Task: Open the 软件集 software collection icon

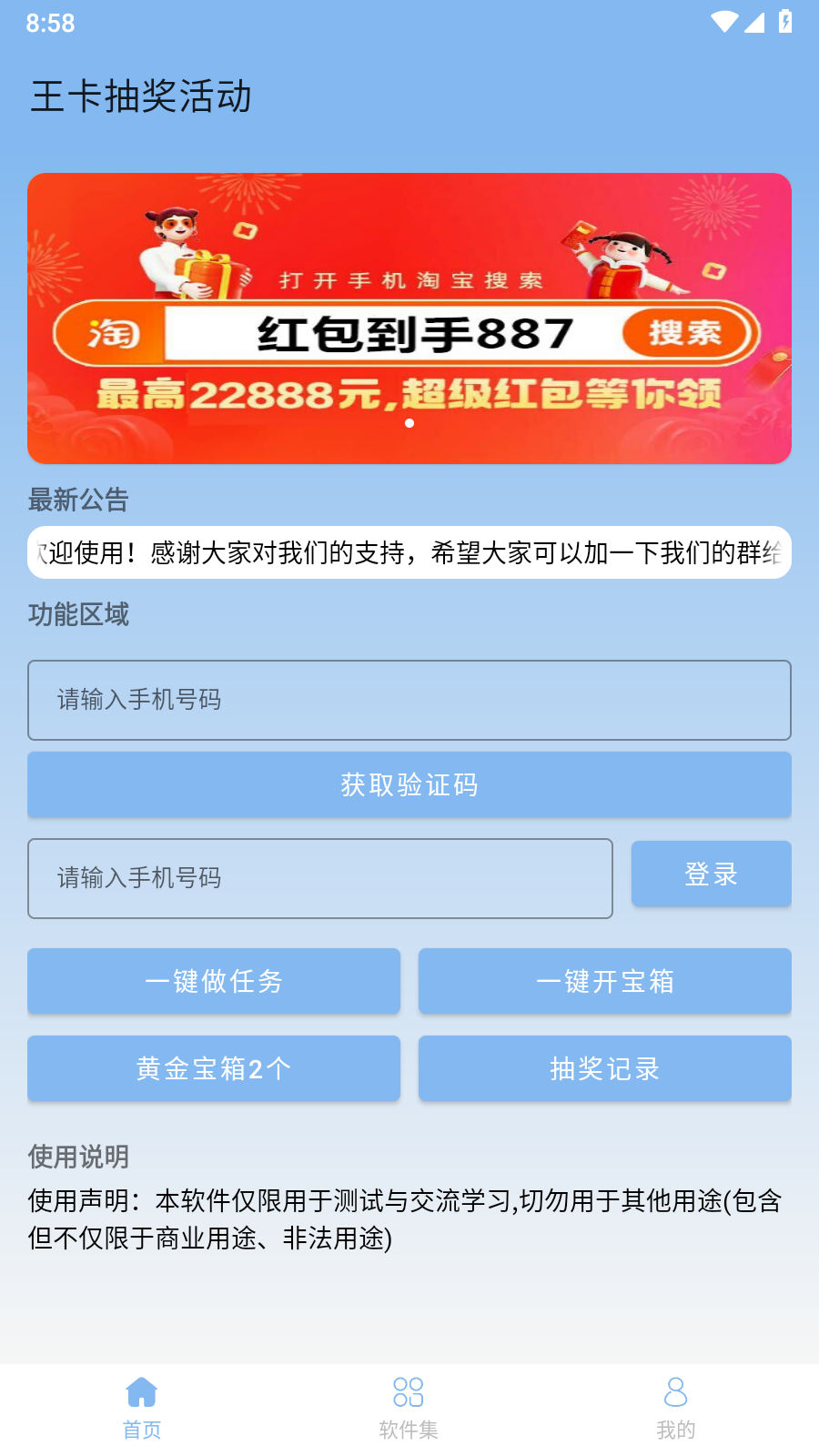Action: (x=409, y=1391)
